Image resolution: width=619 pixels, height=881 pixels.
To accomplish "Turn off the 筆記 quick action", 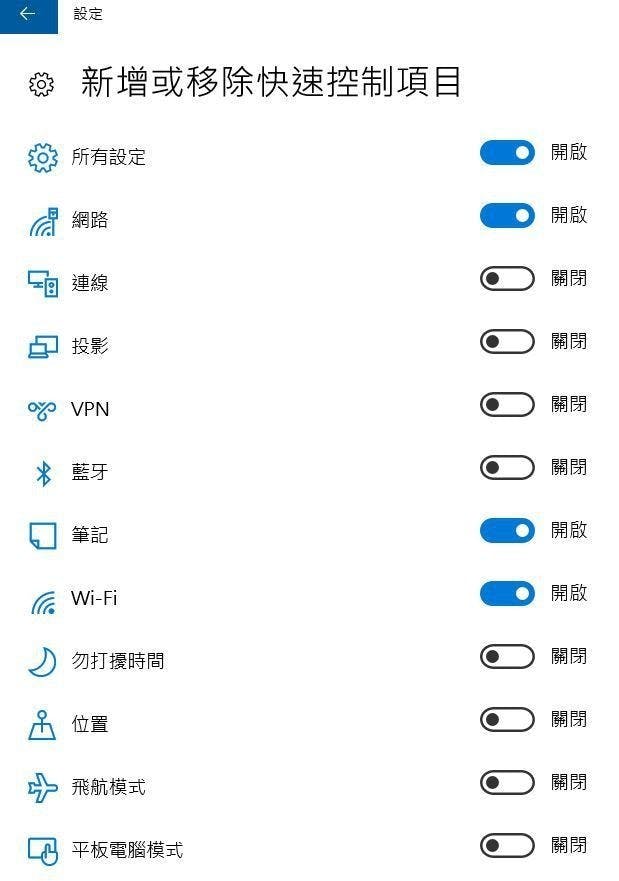I will pyautogui.click(x=507, y=531).
